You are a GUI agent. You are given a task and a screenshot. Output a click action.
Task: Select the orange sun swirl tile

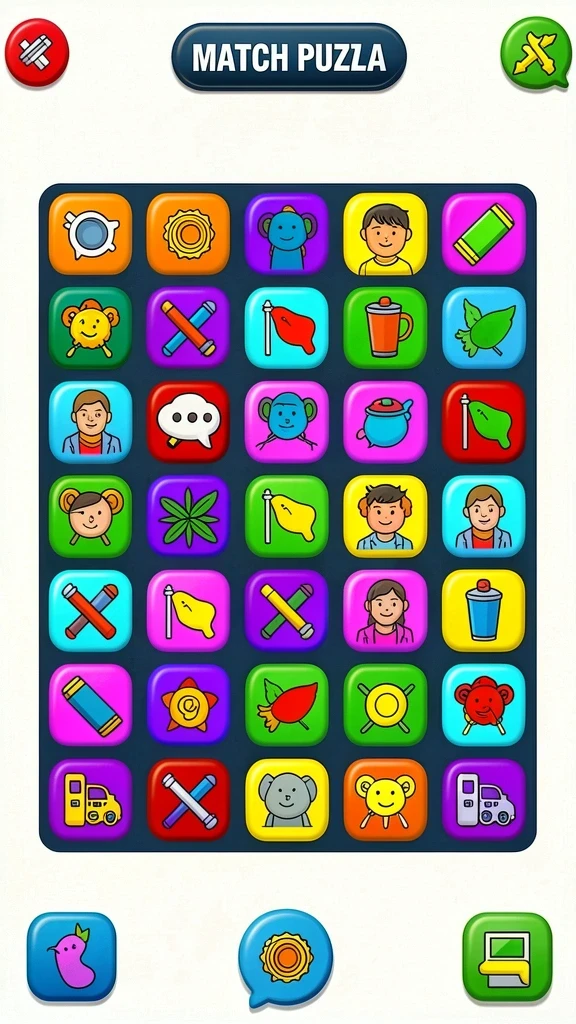coord(188,233)
